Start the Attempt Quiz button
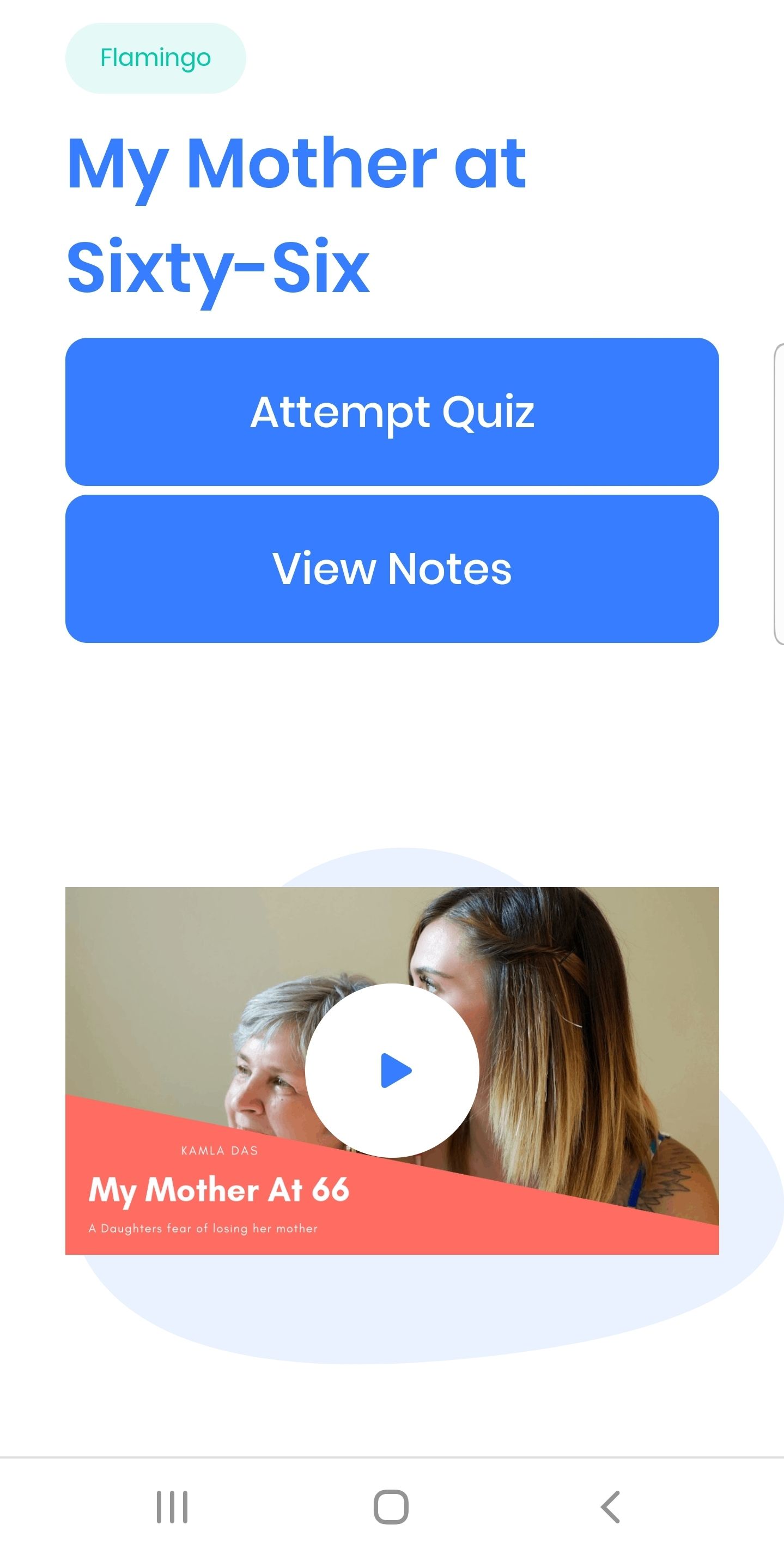This screenshot has height=1561, width=784. pos(392,411)
